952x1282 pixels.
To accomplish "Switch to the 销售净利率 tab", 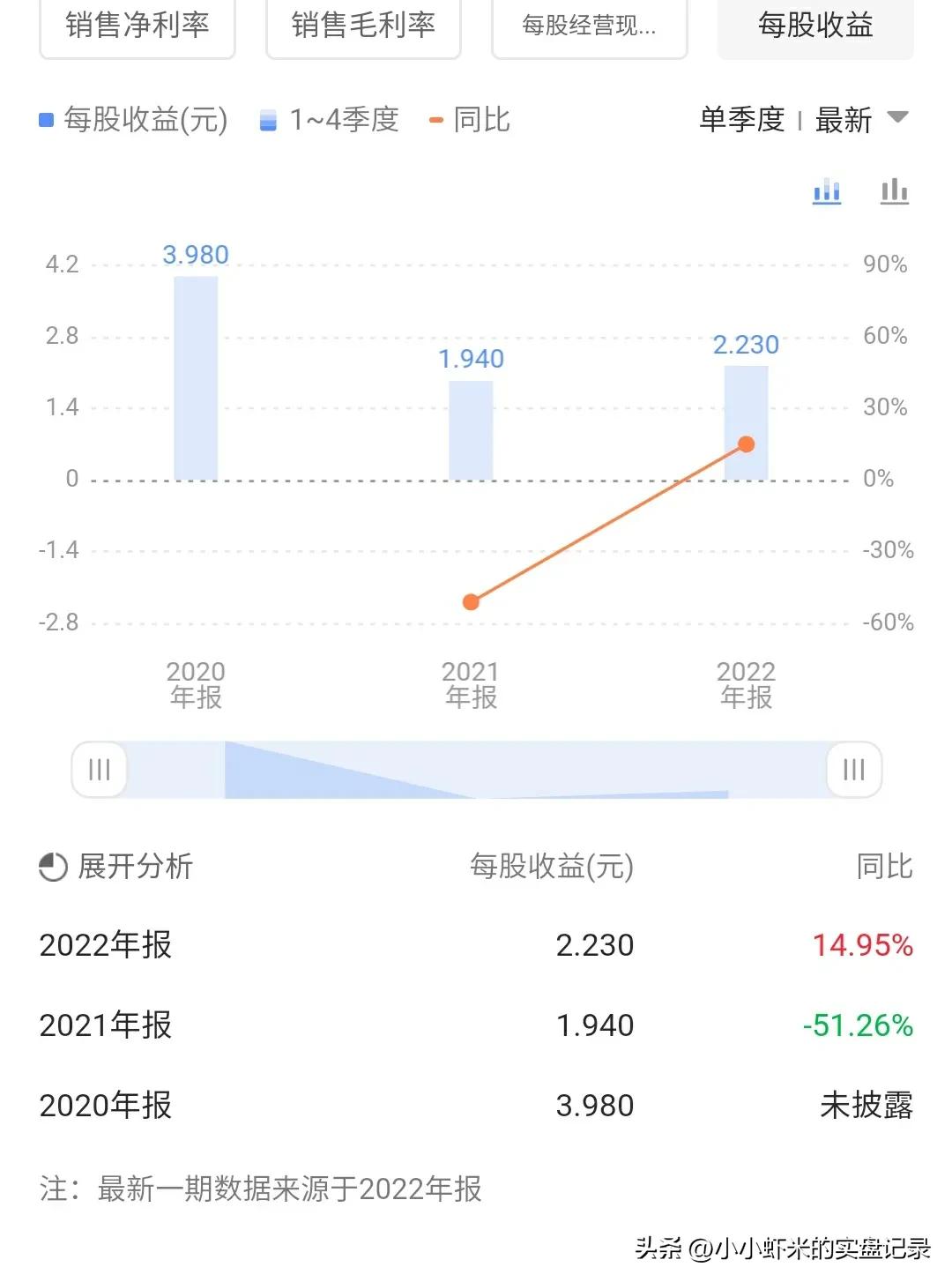I will 138,26.
